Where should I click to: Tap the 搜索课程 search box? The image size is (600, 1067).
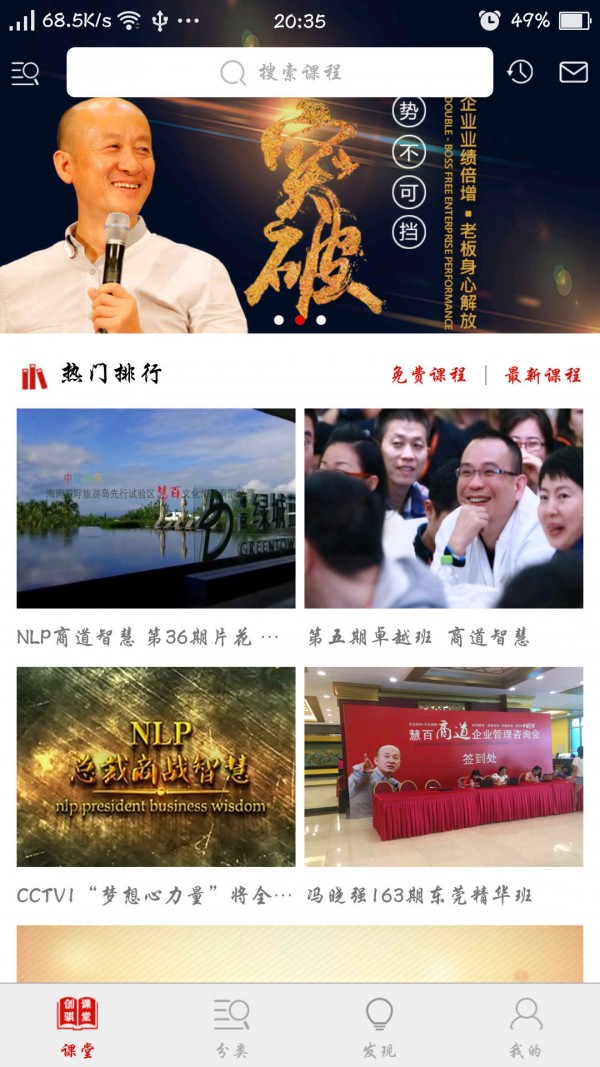[x=280, y=72]
